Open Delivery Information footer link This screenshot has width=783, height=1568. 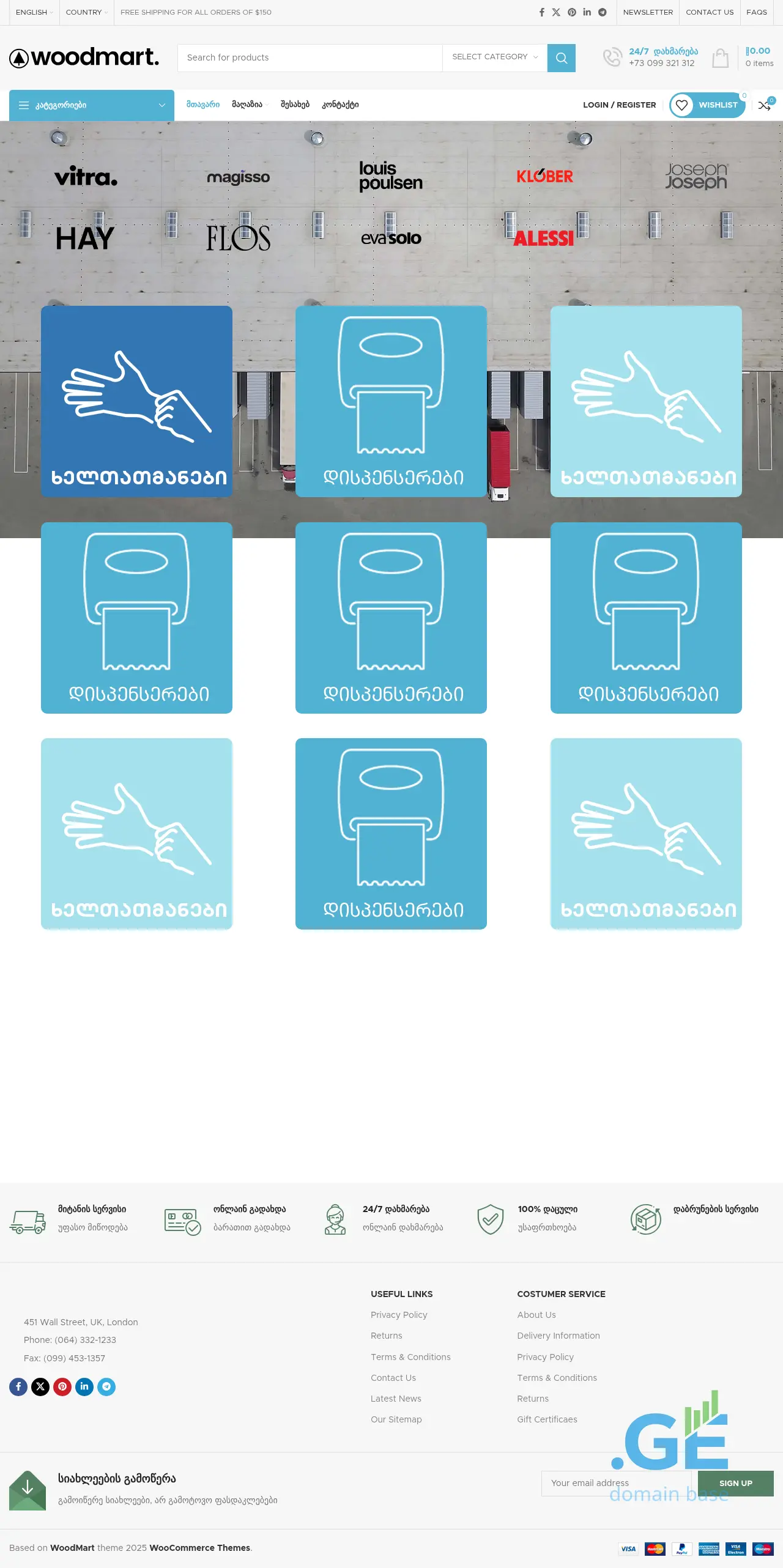tap(558, 1336)
